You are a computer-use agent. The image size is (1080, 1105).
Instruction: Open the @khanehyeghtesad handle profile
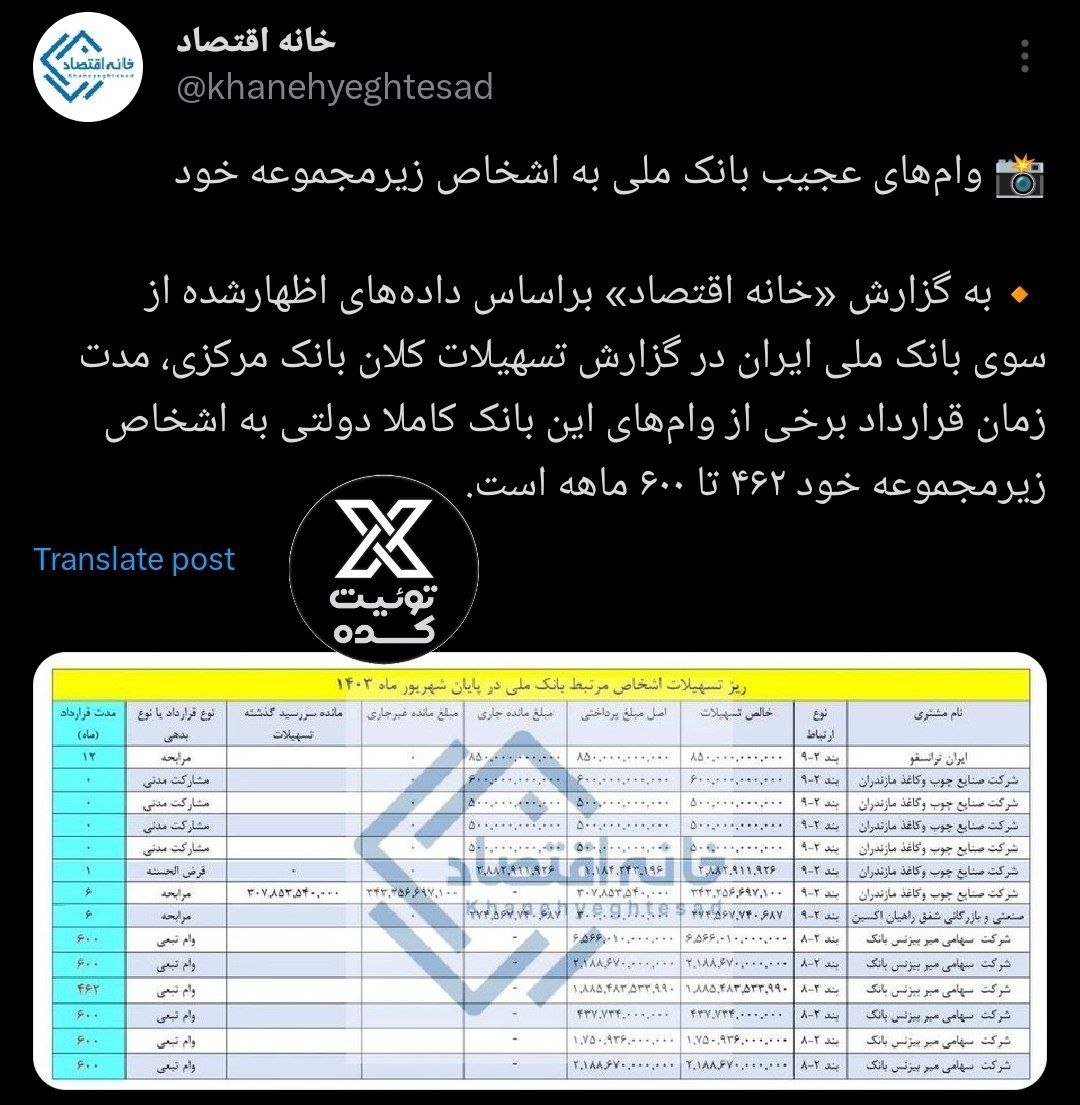pyautogui.click(x=334, y=88)
